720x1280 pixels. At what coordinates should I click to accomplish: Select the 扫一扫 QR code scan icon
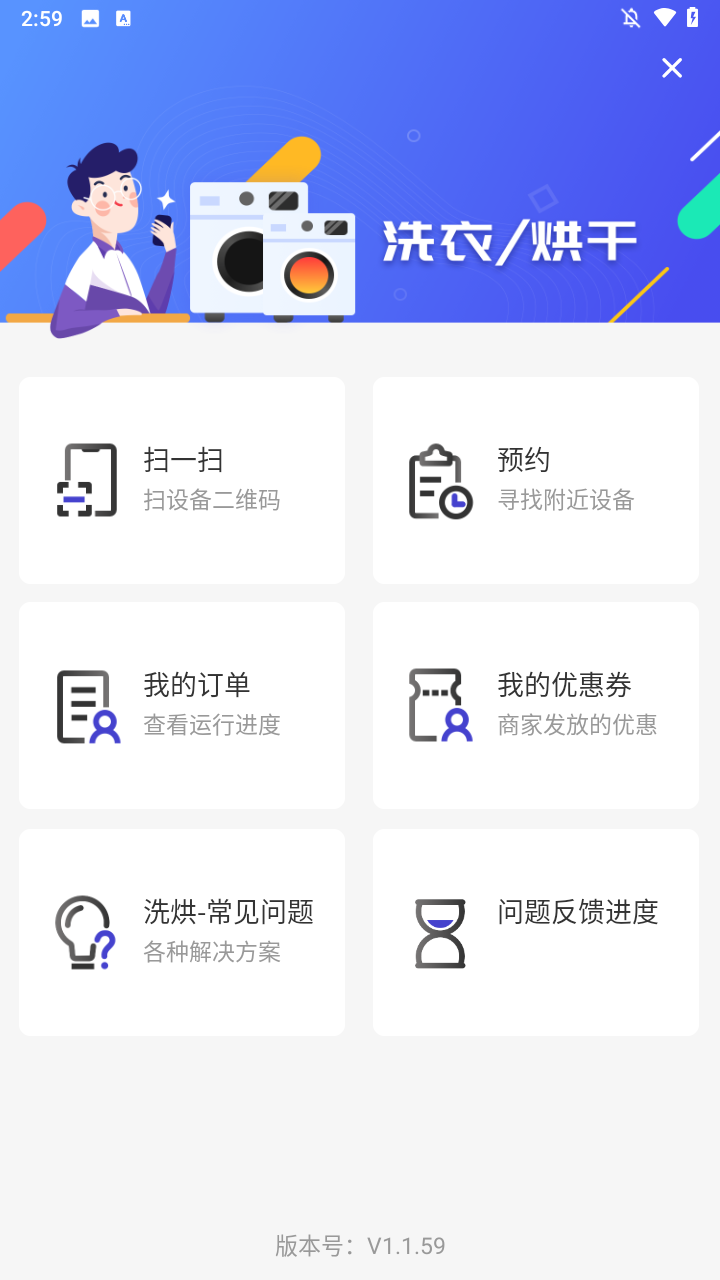coord(84,480)
